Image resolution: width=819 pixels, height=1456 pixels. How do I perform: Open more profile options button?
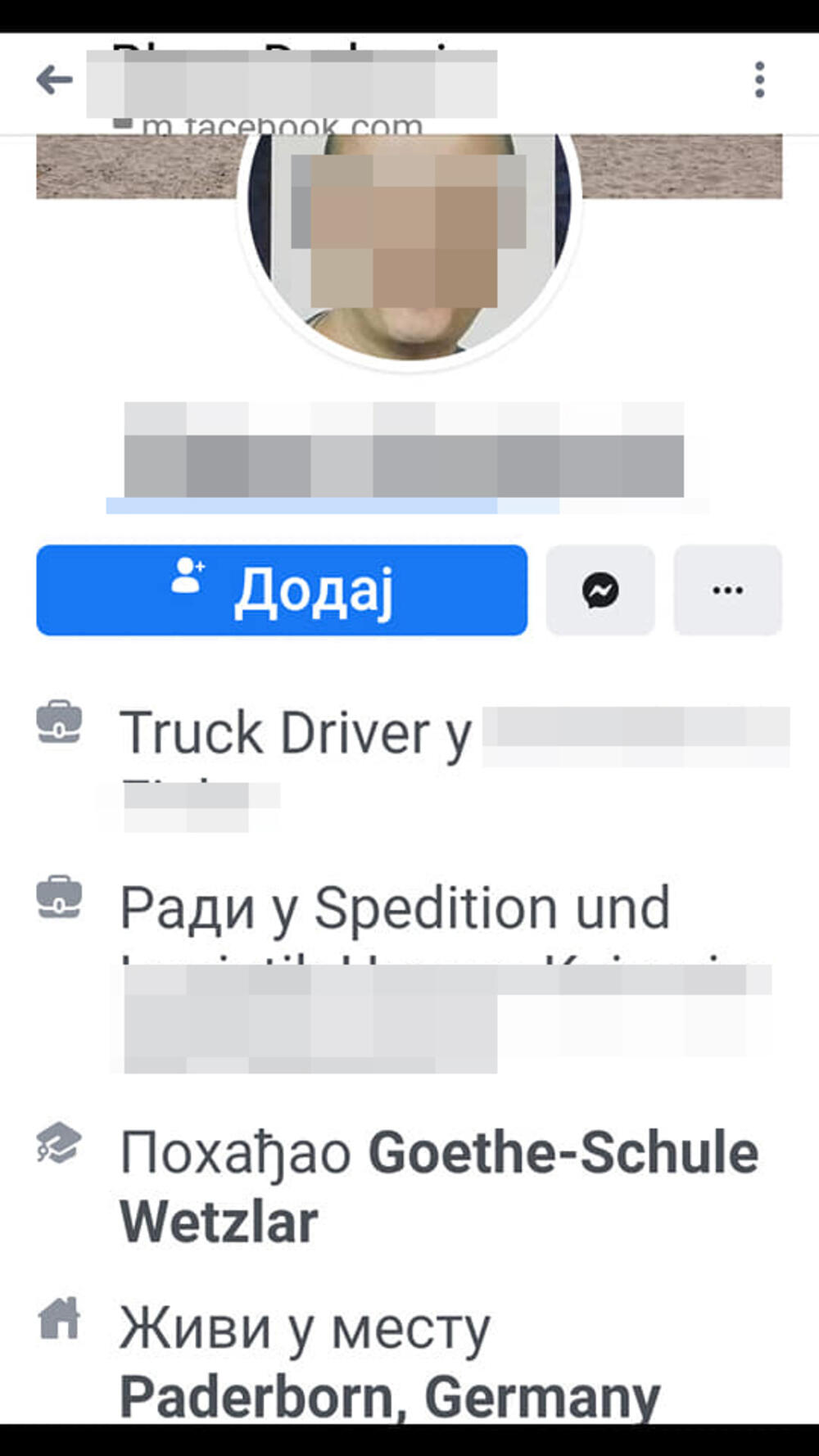coord(727,590)
